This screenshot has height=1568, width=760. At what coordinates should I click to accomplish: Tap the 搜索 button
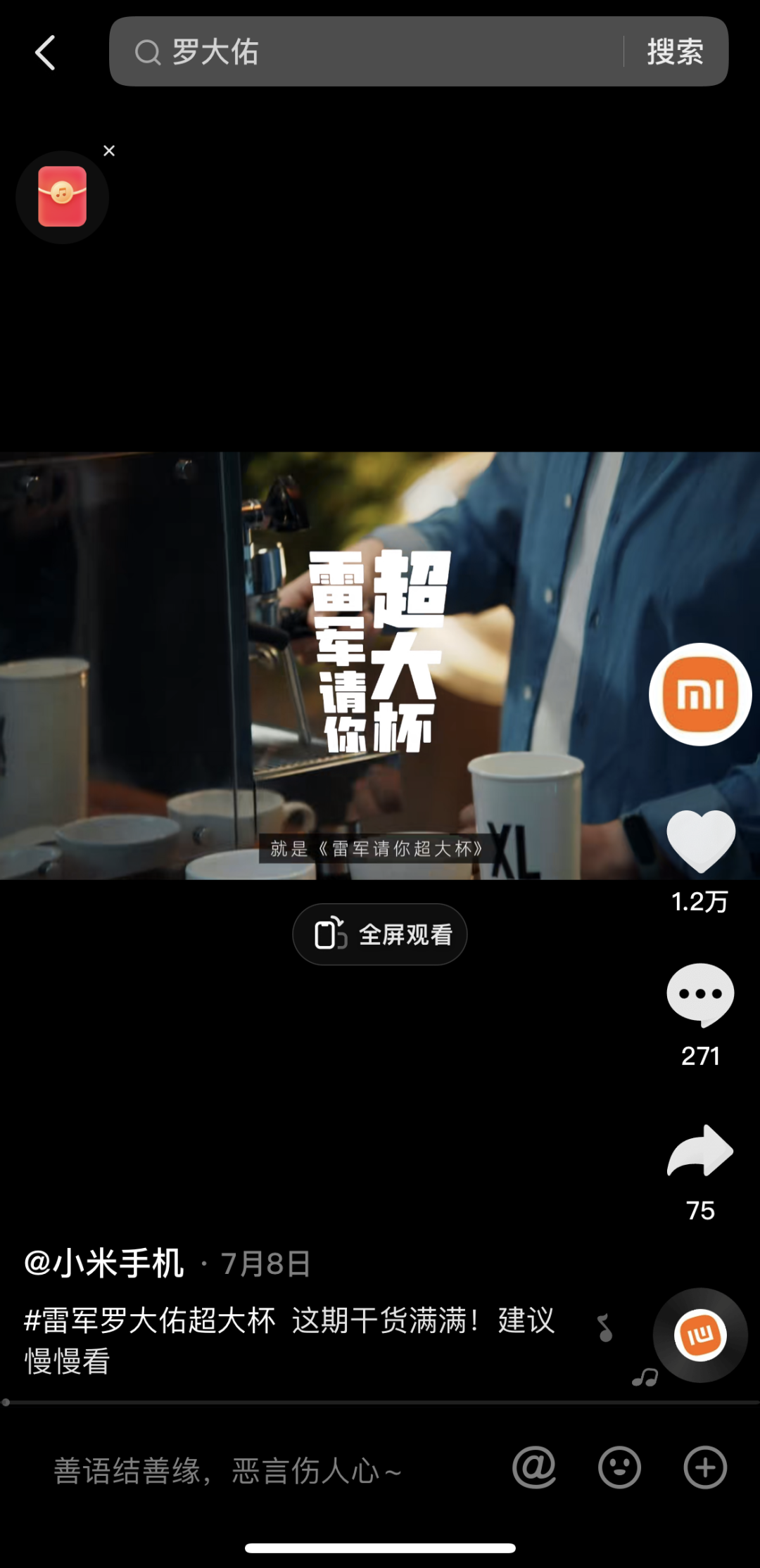675,52
